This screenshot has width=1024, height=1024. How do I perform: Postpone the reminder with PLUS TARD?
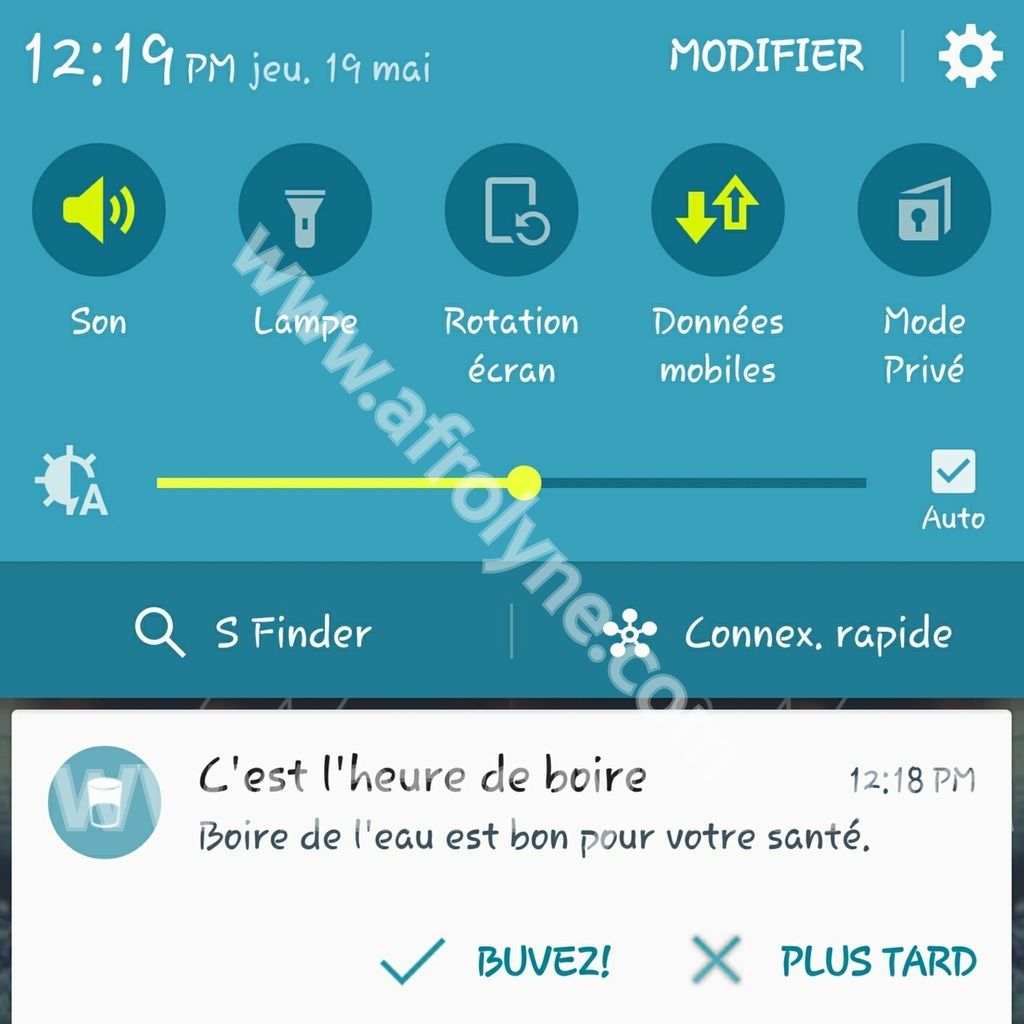click(835, 961)
